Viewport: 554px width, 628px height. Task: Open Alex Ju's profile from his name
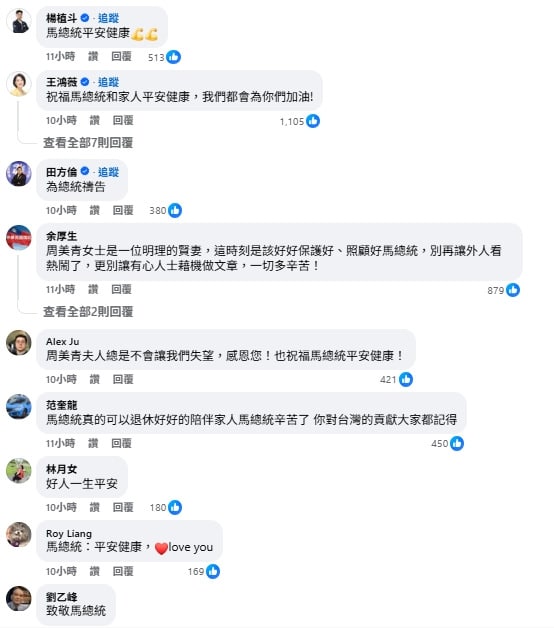[62, 342]
